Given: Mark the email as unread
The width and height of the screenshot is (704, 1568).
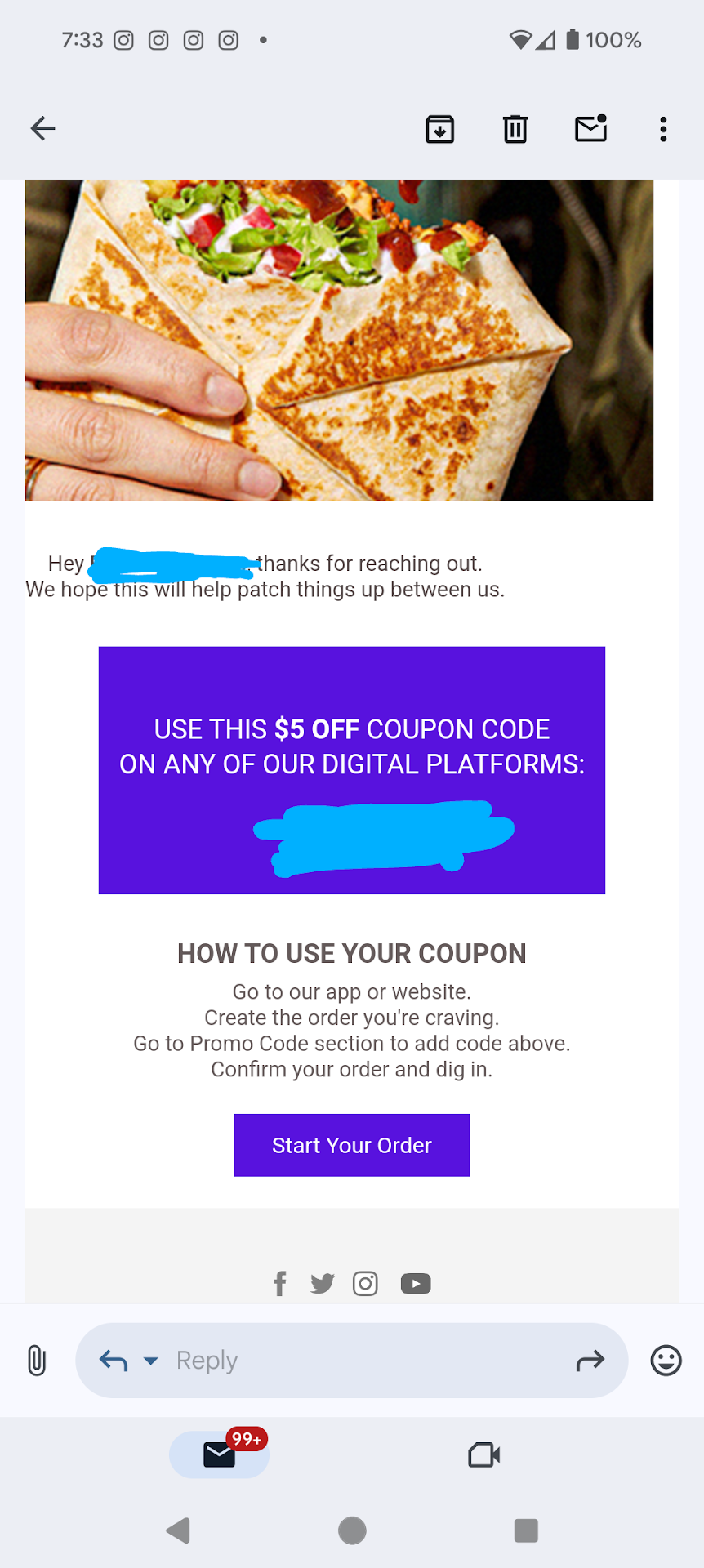Looking at the screenshot, I should pyautogui.click(x=590, y=128).
